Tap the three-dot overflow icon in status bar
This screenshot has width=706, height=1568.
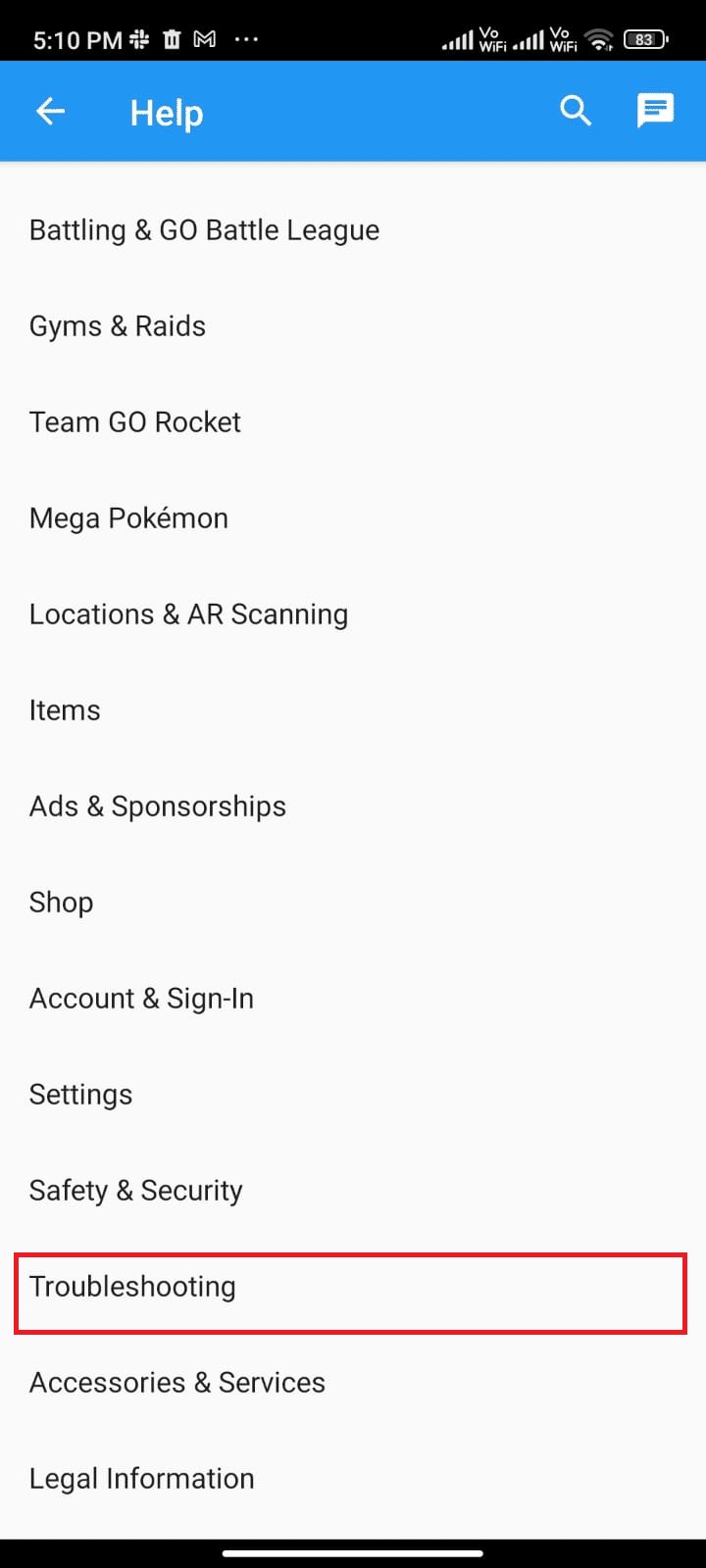(x=246, y=39)
